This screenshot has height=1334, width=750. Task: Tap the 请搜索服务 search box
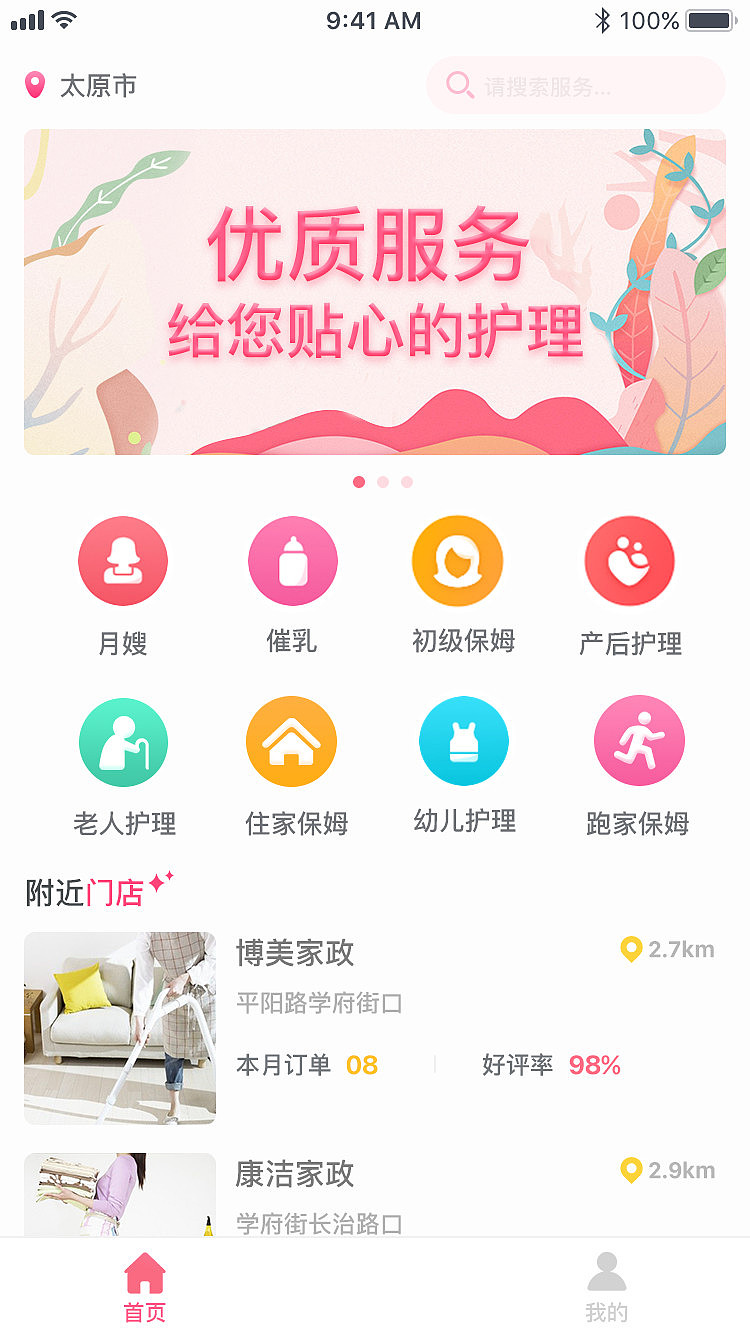point(575,86)
